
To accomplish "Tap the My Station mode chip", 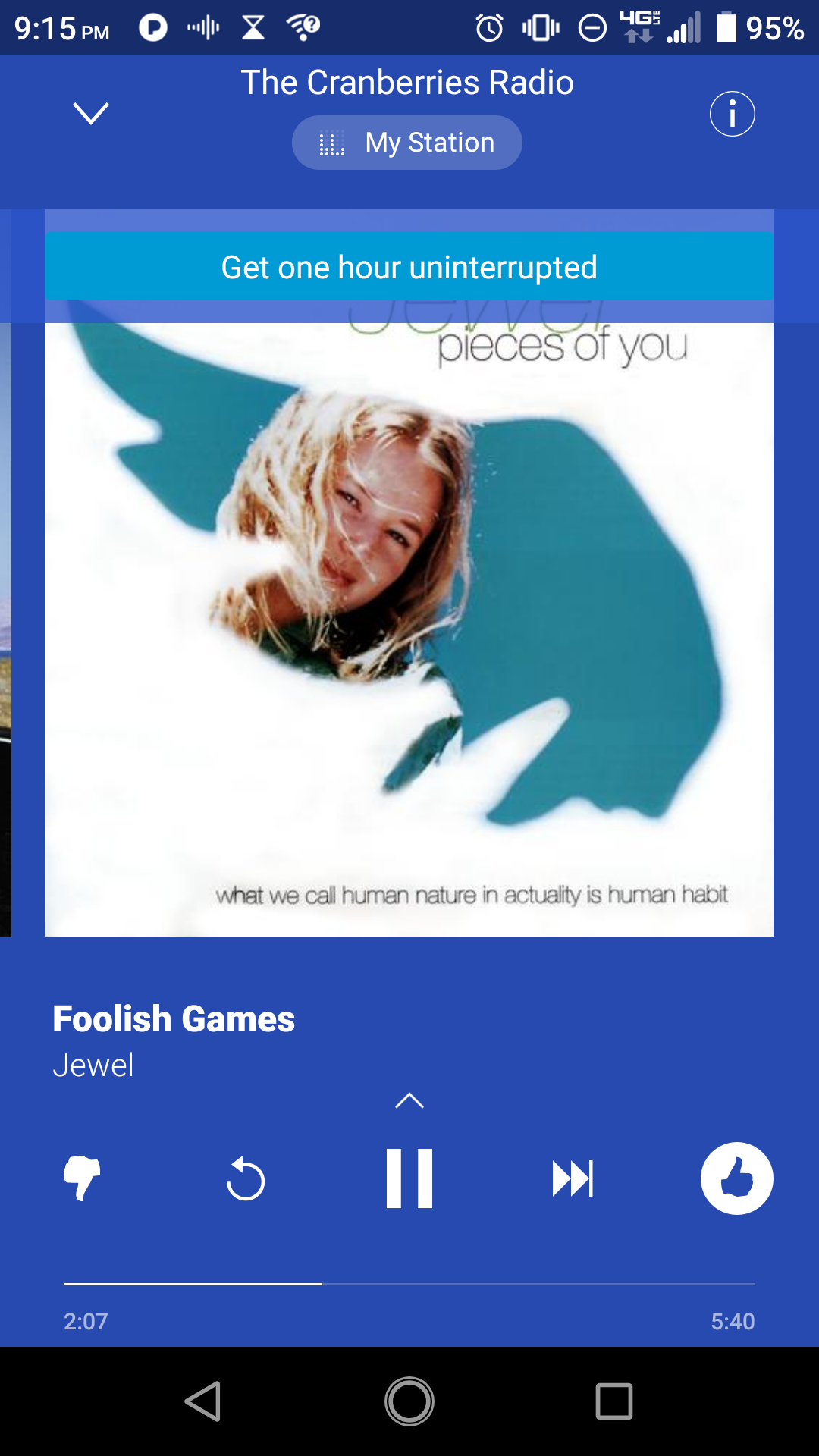I will coord(407,143).
